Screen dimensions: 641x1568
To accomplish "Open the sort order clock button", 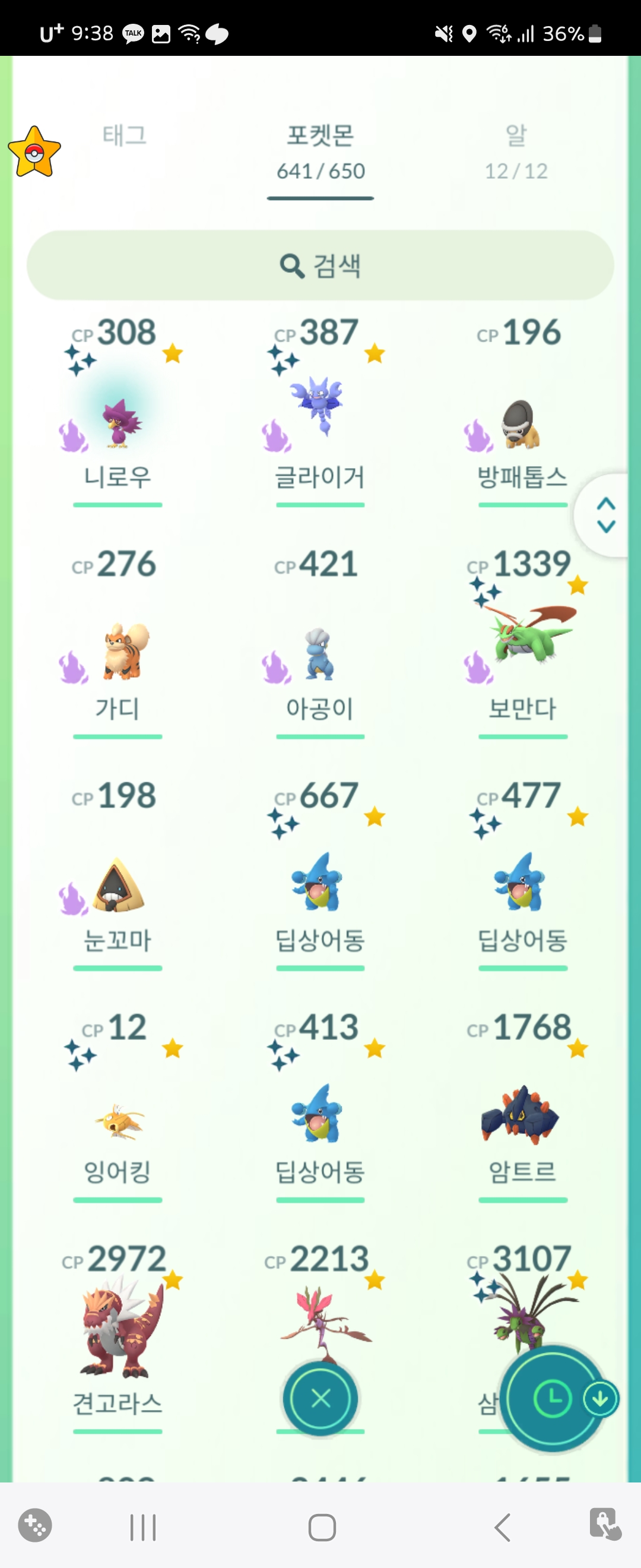I will [551, 1399].
